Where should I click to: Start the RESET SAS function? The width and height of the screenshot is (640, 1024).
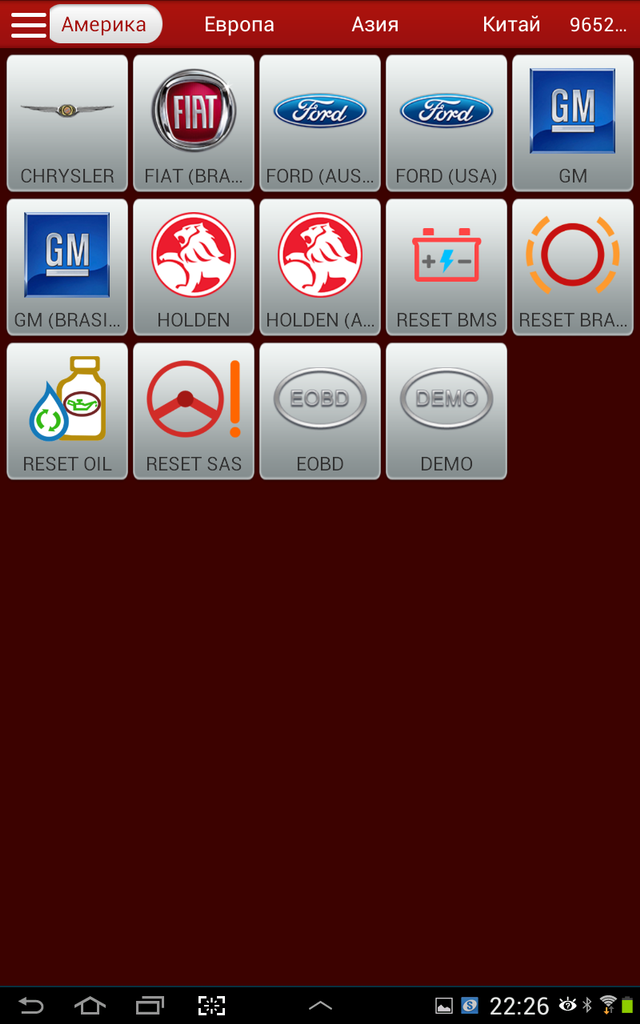[x=193, y=410]
